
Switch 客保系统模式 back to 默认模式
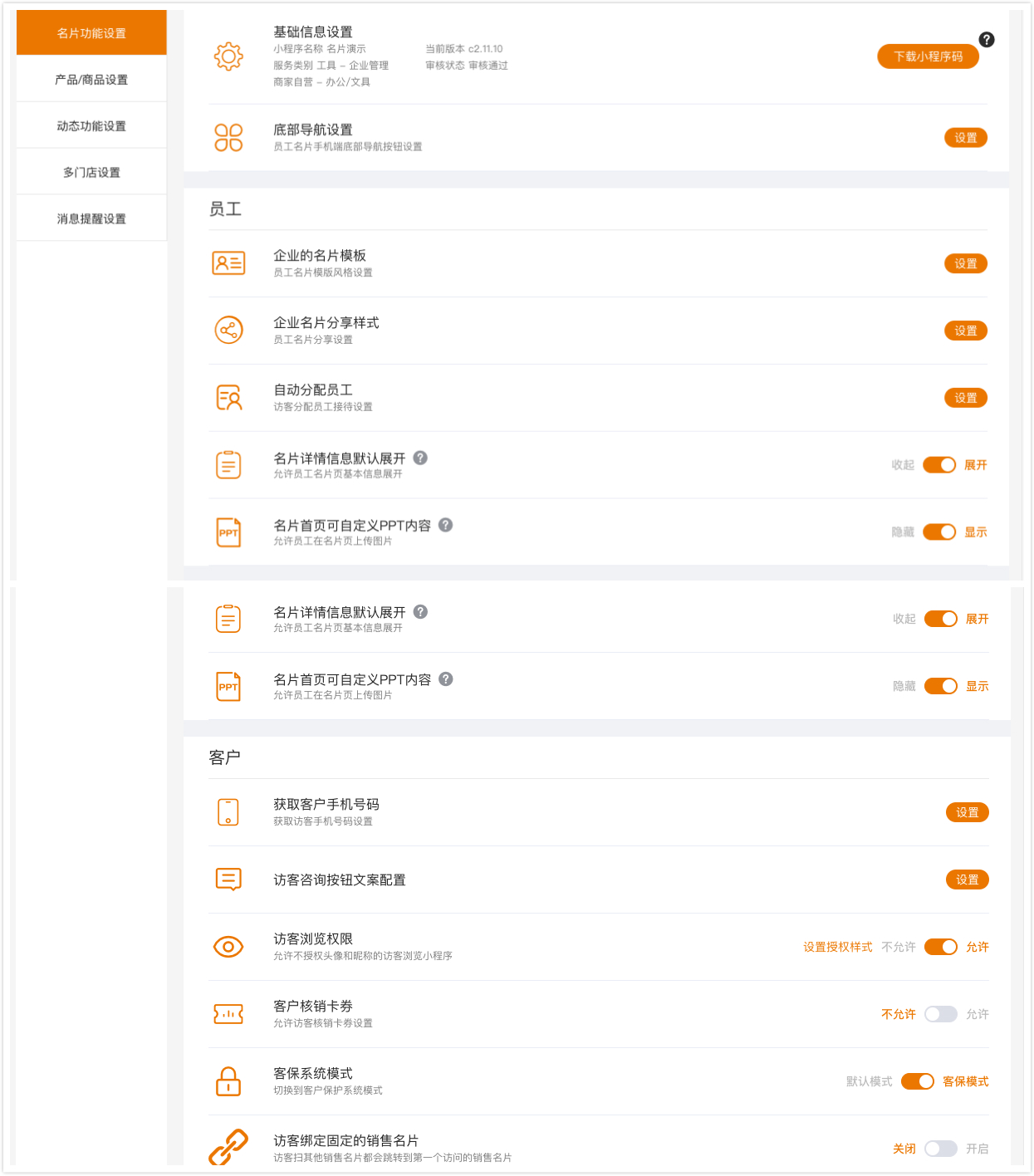tap(918, 1081)
